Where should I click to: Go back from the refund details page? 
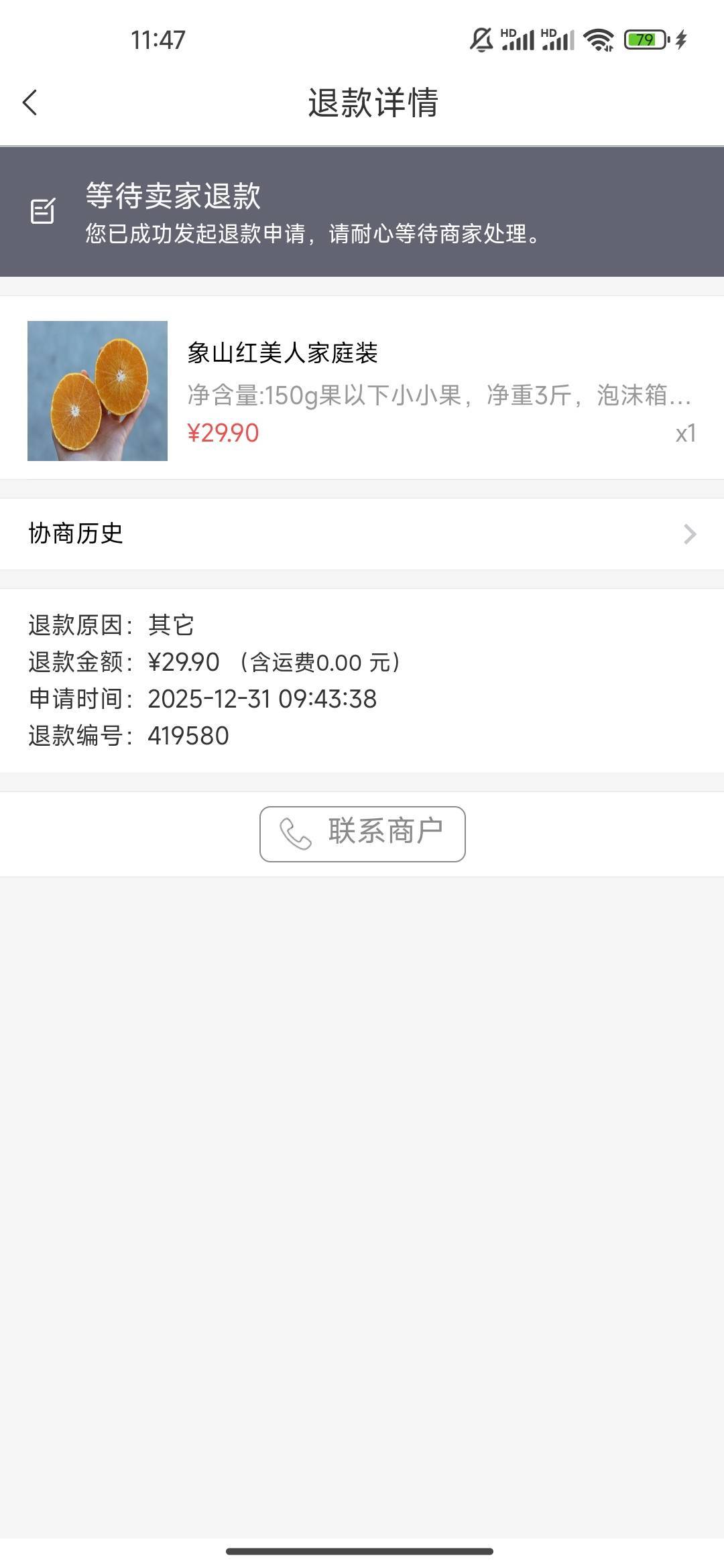click(x=30, y=103)
